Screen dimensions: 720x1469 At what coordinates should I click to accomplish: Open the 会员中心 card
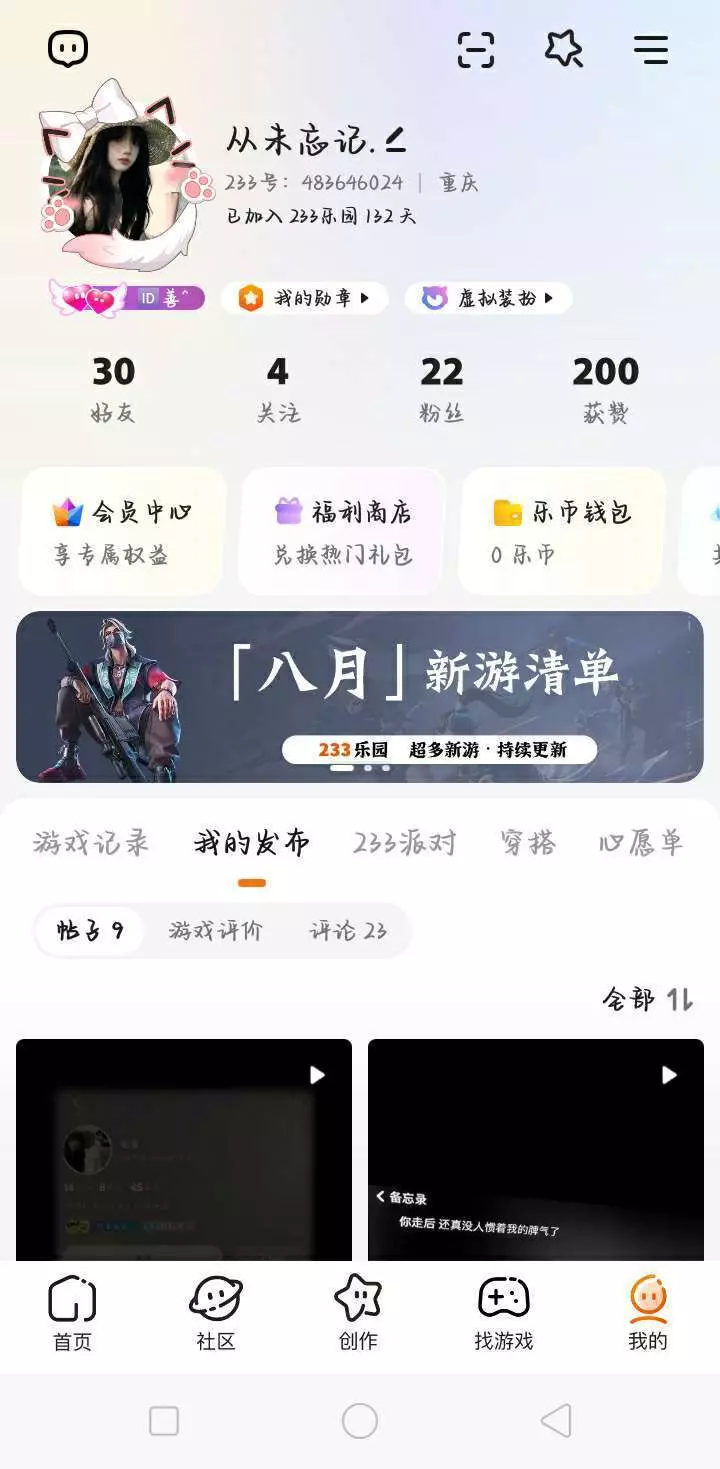coord(122,531)
